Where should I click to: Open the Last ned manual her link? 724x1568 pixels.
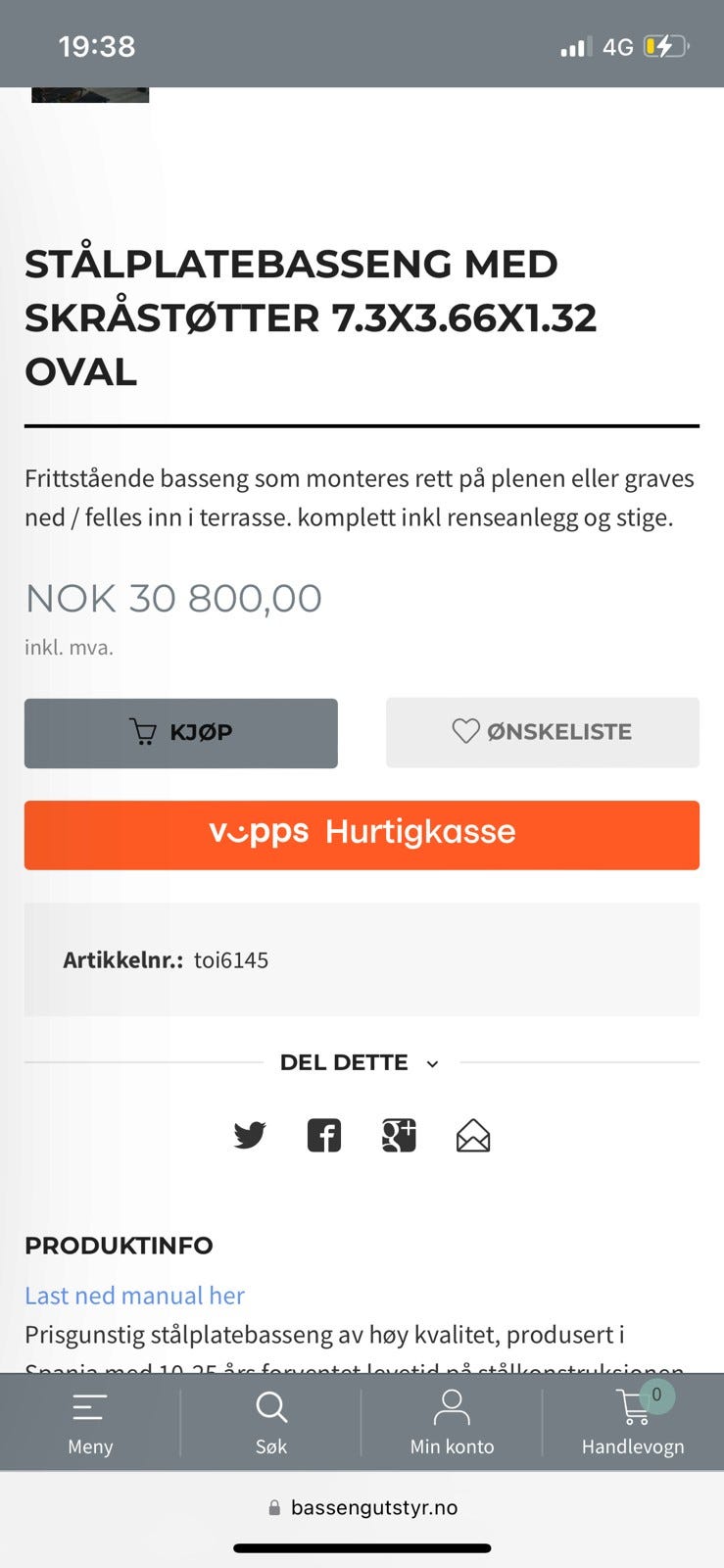coord(134,1296)
